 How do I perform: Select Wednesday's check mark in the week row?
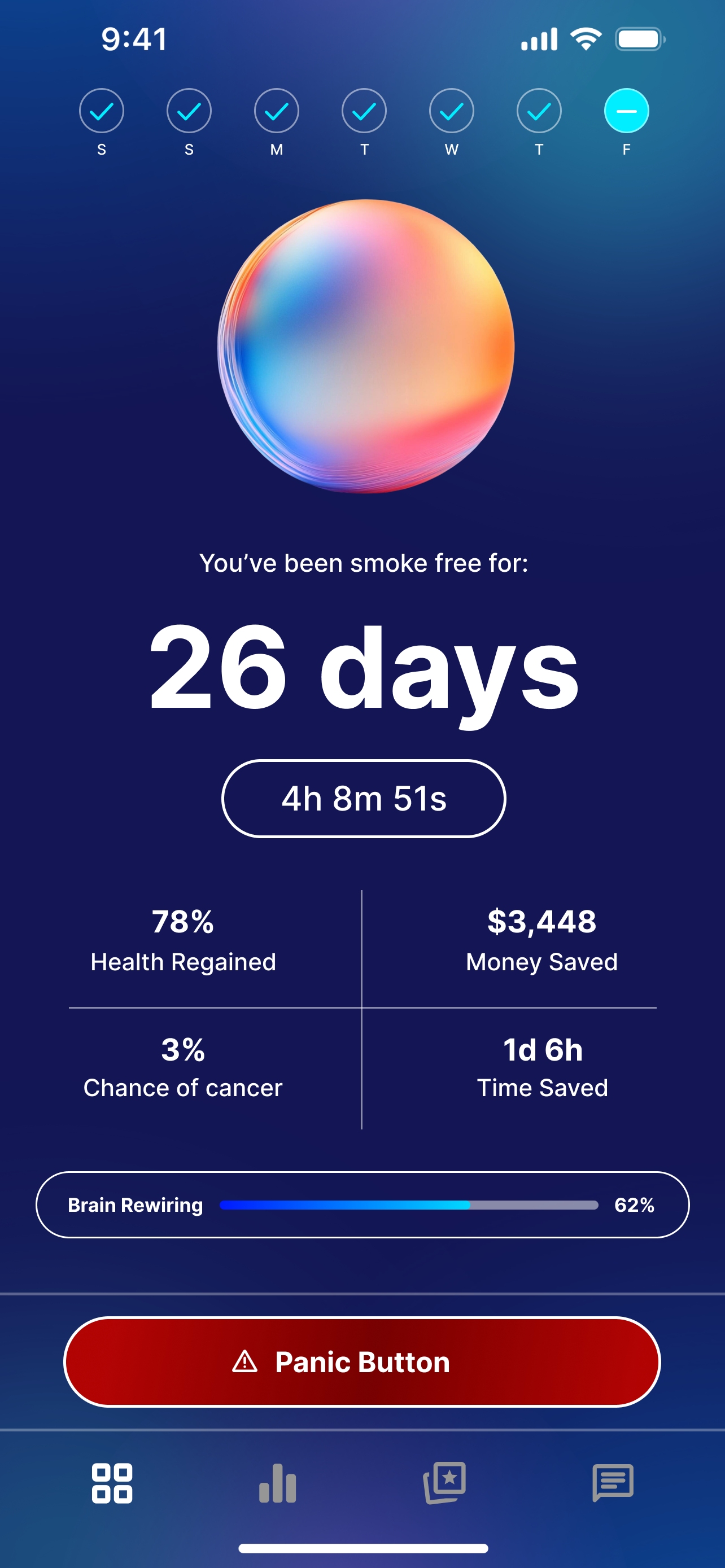tap(452, 111)
